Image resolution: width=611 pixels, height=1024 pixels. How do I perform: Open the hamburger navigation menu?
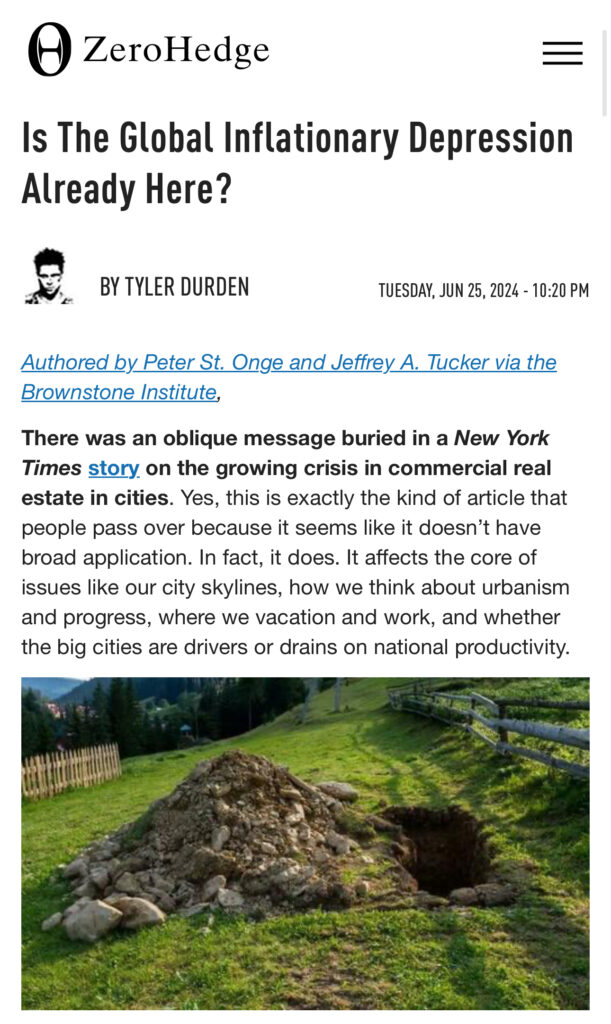pos(562,53)
